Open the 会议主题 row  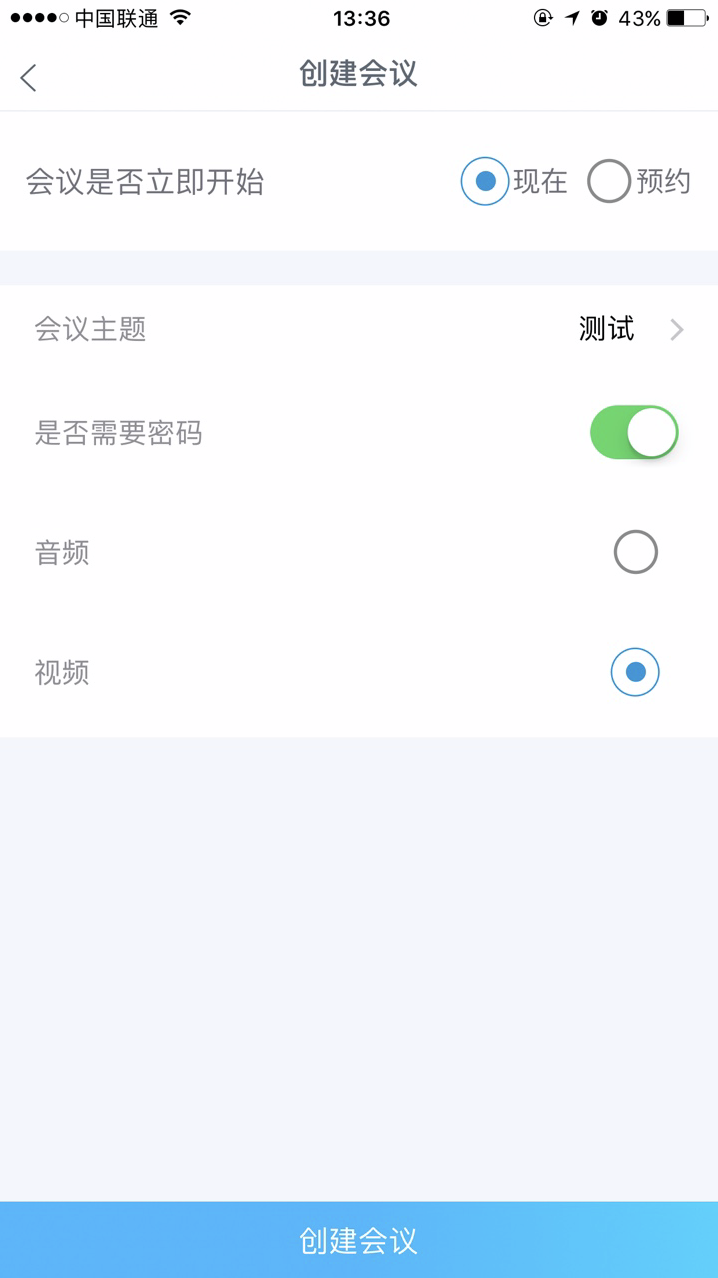point(359,329)
